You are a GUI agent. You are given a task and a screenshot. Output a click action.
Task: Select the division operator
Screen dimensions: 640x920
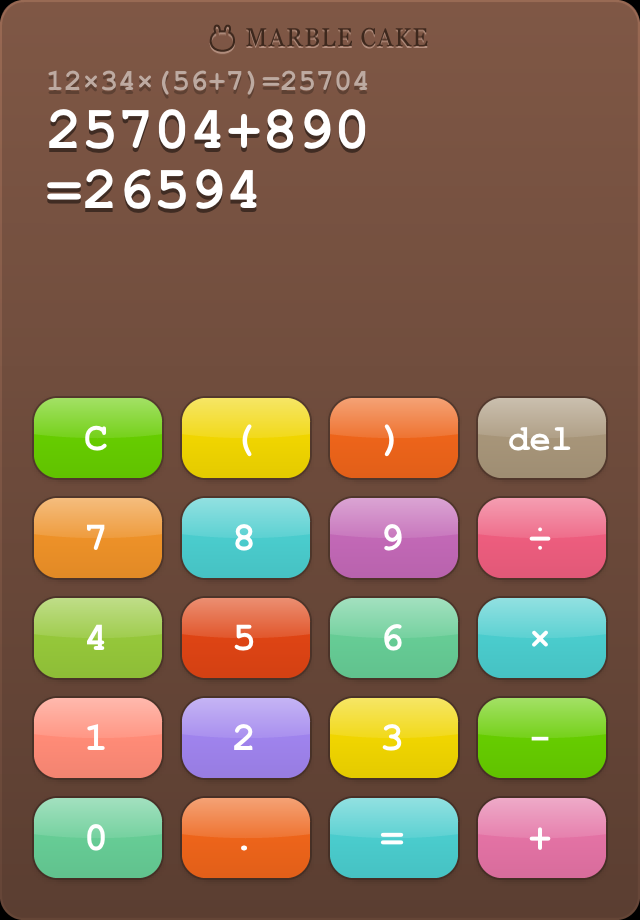tap(542, 538)
